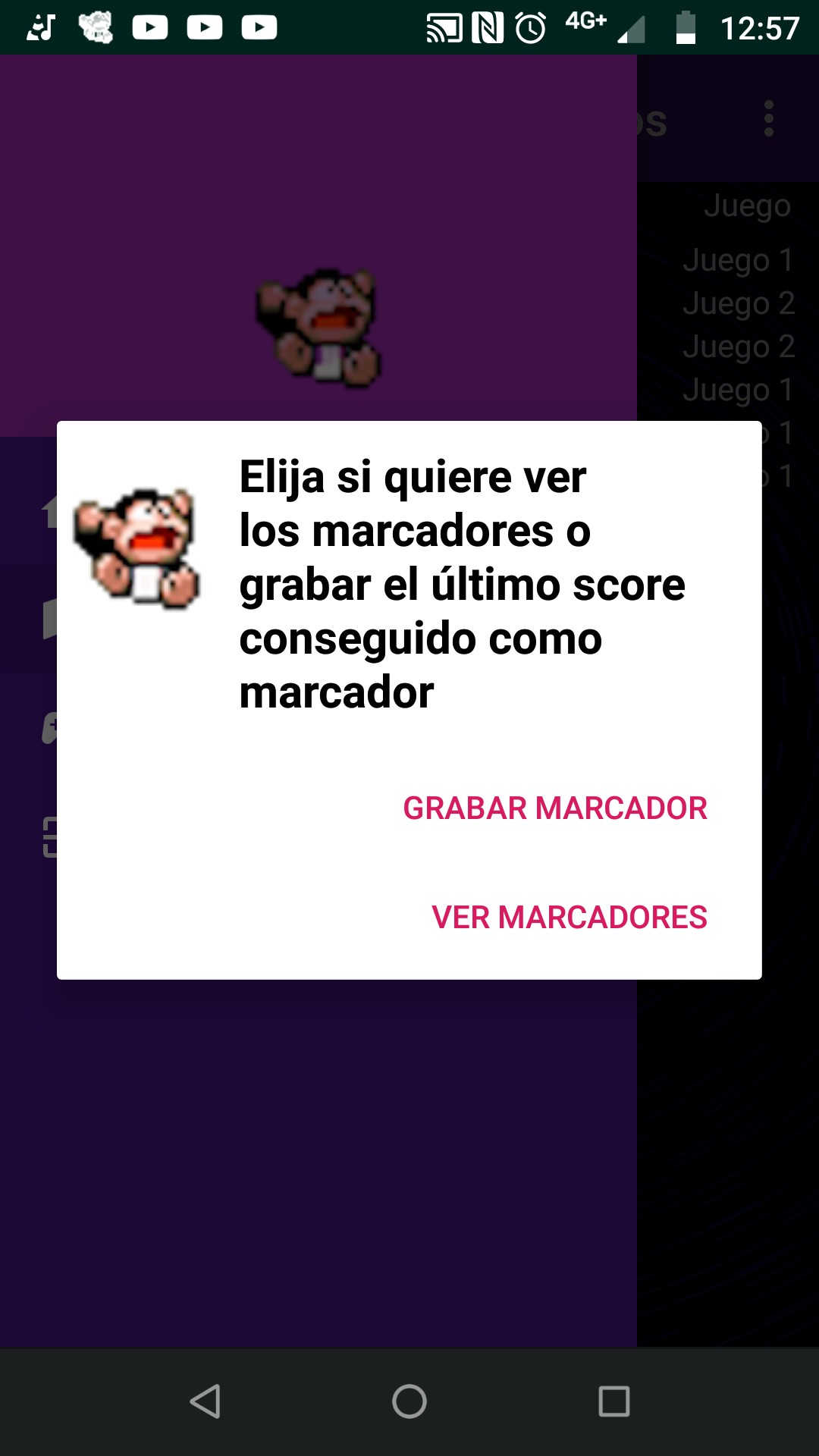Open recent apps overview
This screenshot has width=819, height=1456.
[613, 1401]
